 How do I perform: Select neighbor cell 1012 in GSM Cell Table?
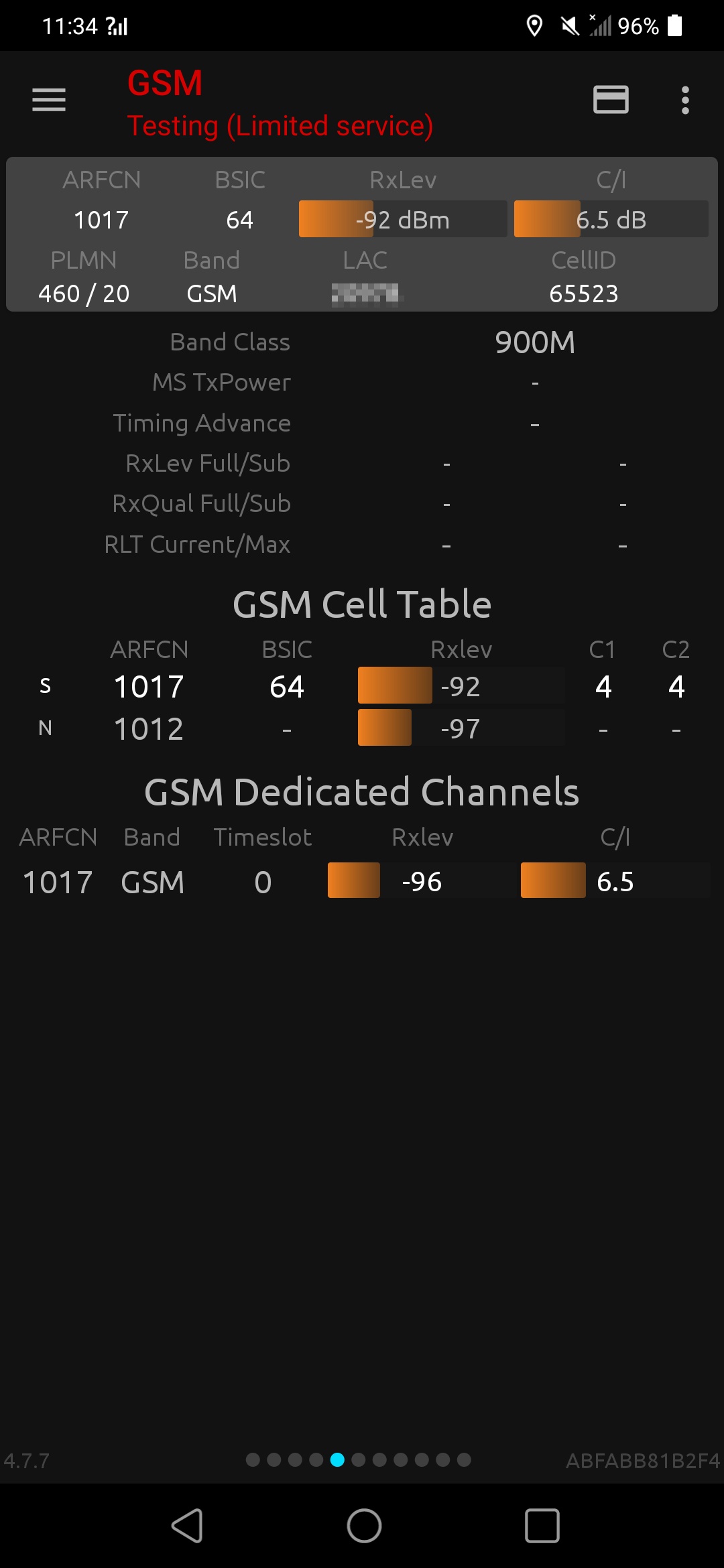click(149, 728)
